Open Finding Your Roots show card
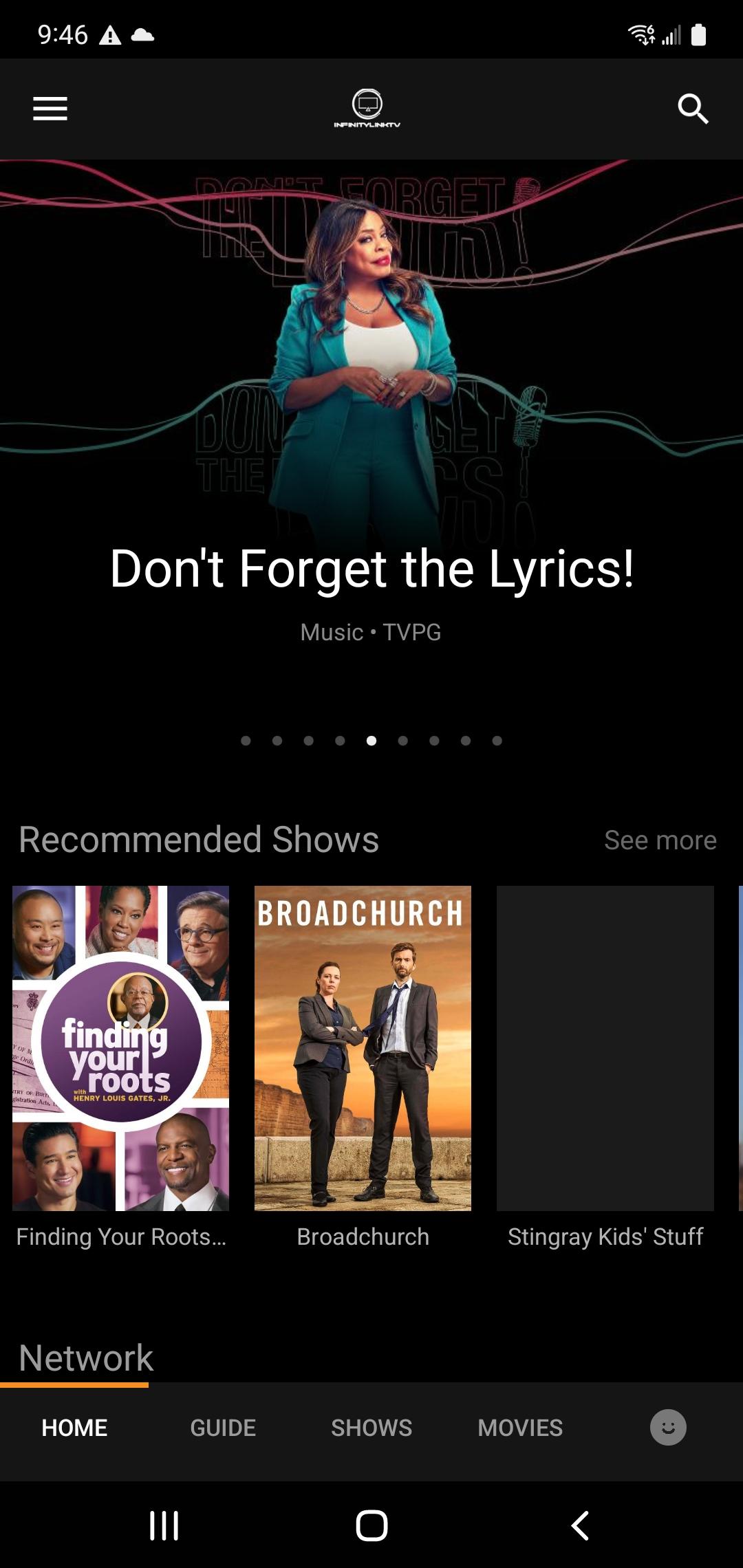The image size is (743, 1568). click(121, 1048)
